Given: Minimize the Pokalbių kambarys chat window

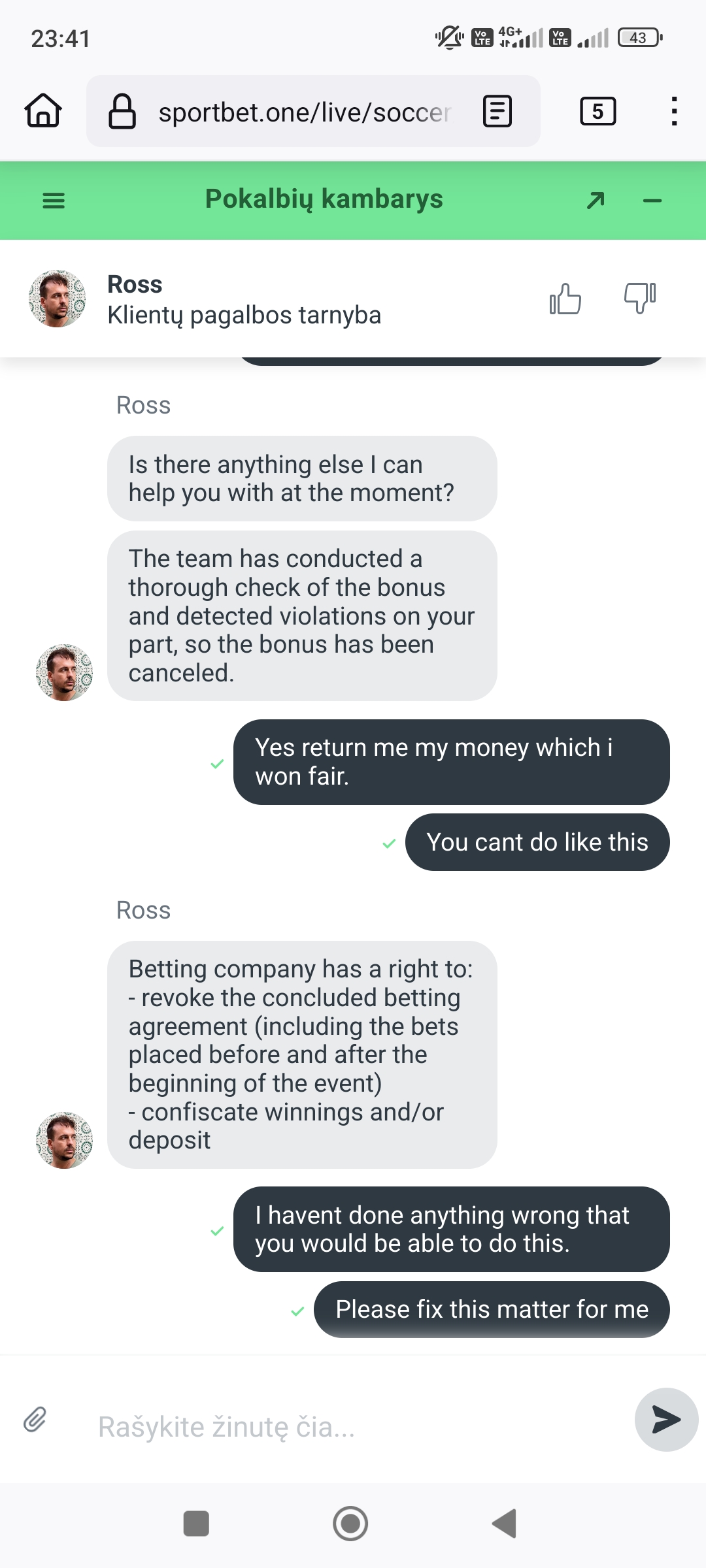Looking at the screenshot, I should [652, 201].
